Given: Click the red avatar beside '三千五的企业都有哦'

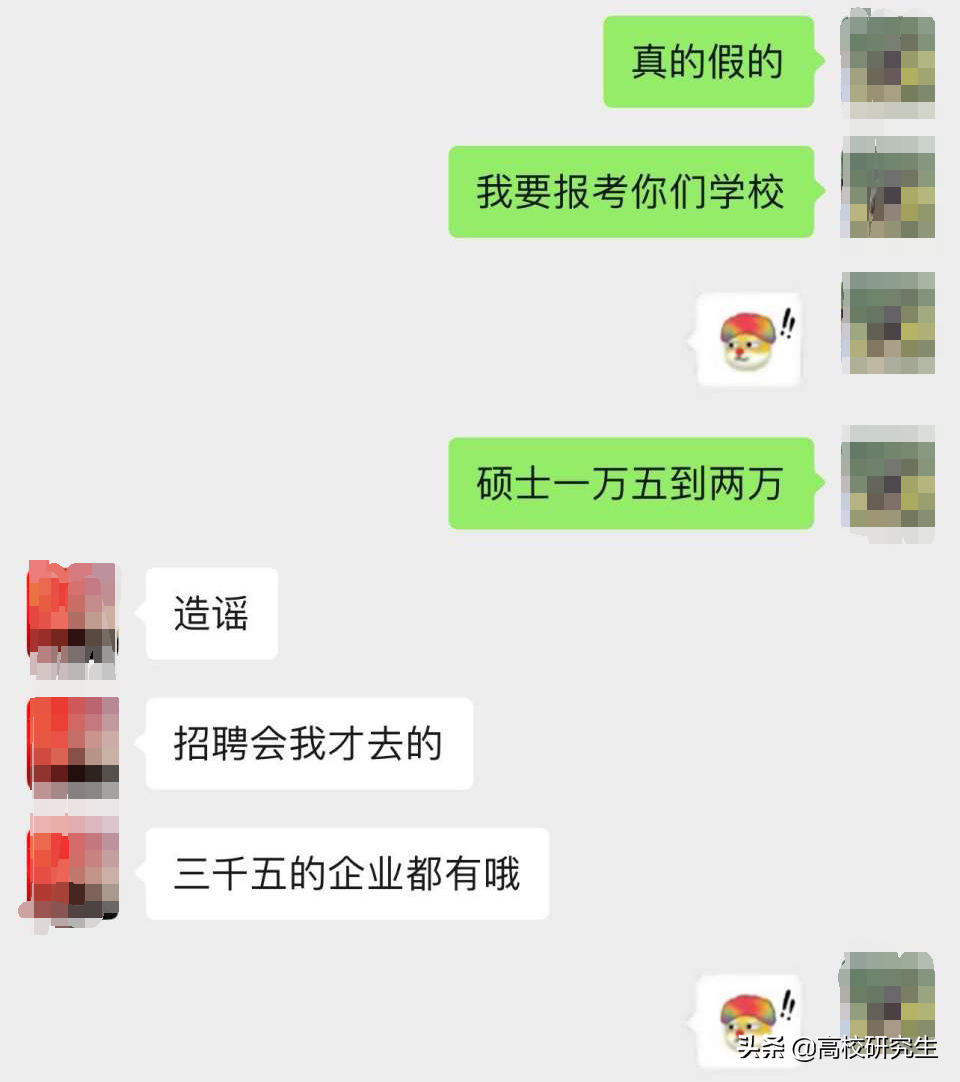Looking at the screenshot, I should [x=69, y=875].
